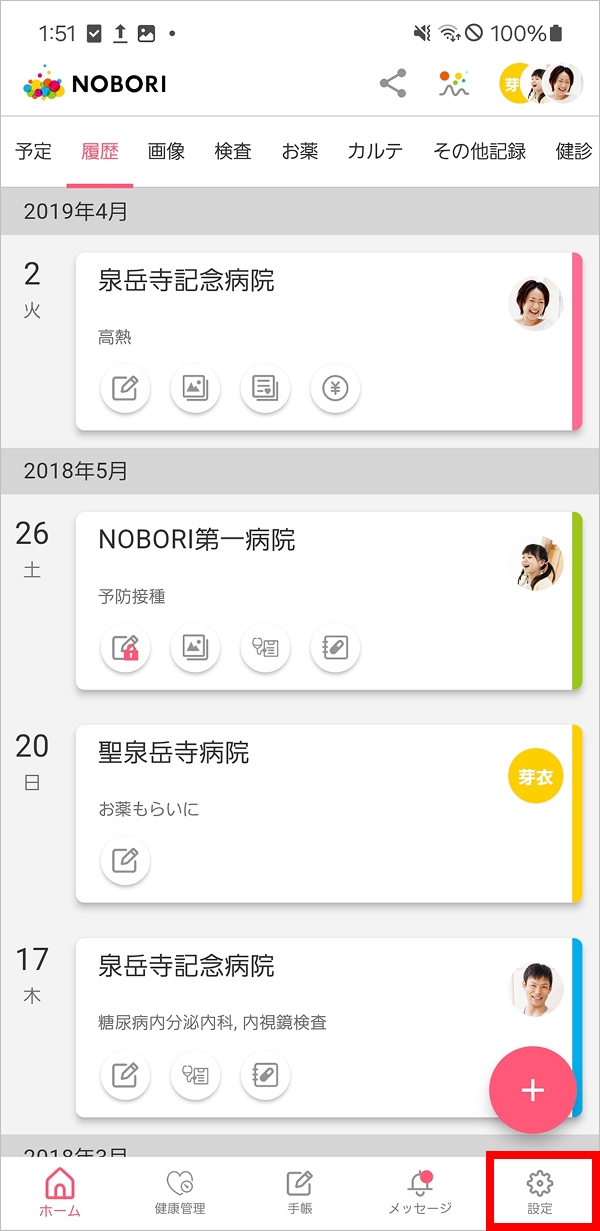This screenshot has height=1231, width=600.
Task: Go to the その他記録 tab
Action: click(479, 152)
